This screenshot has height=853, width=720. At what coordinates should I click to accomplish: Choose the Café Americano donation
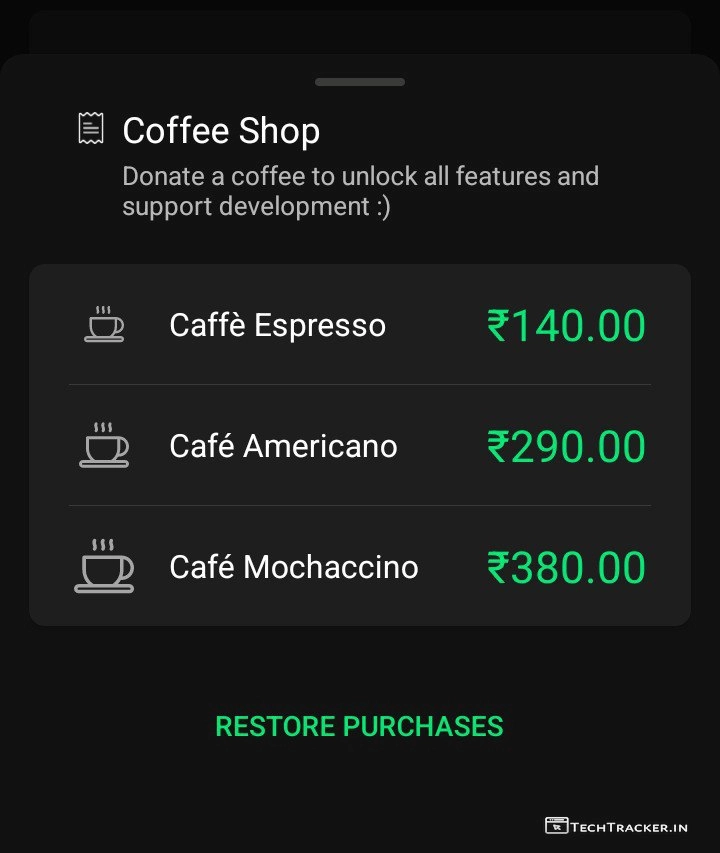pyautogui.click(x=359, y=446)
